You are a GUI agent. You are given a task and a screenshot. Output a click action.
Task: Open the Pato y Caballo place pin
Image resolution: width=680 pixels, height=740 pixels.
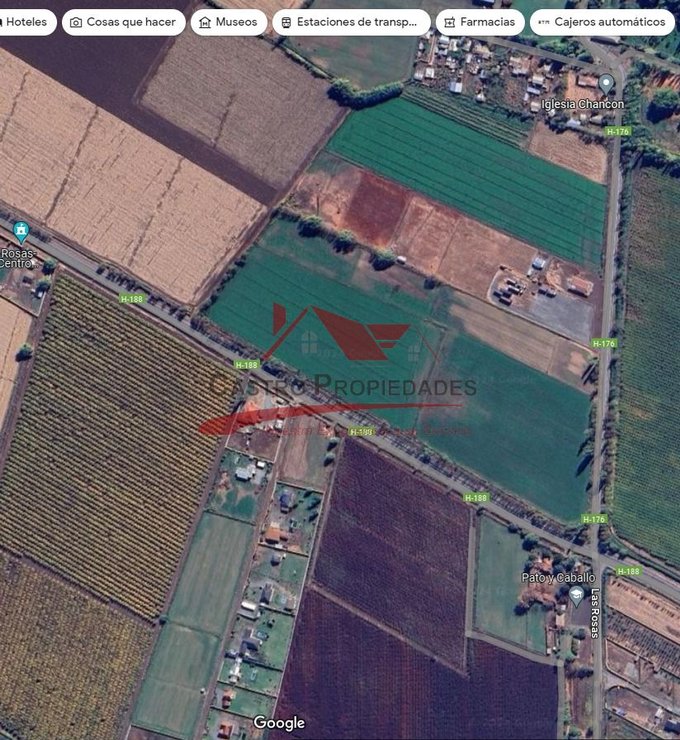pos(576,596)
